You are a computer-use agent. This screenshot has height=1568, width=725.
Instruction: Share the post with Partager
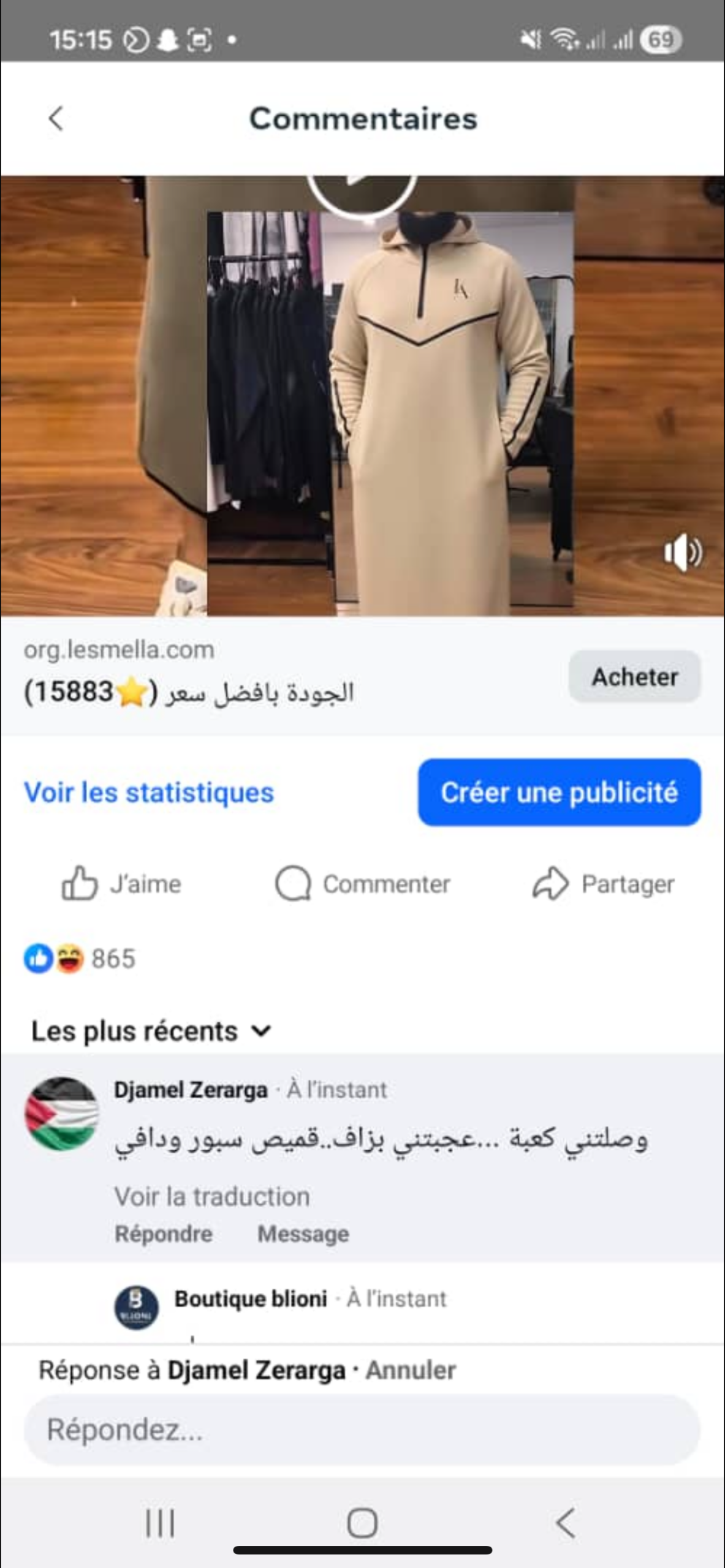tap(603, 884)
